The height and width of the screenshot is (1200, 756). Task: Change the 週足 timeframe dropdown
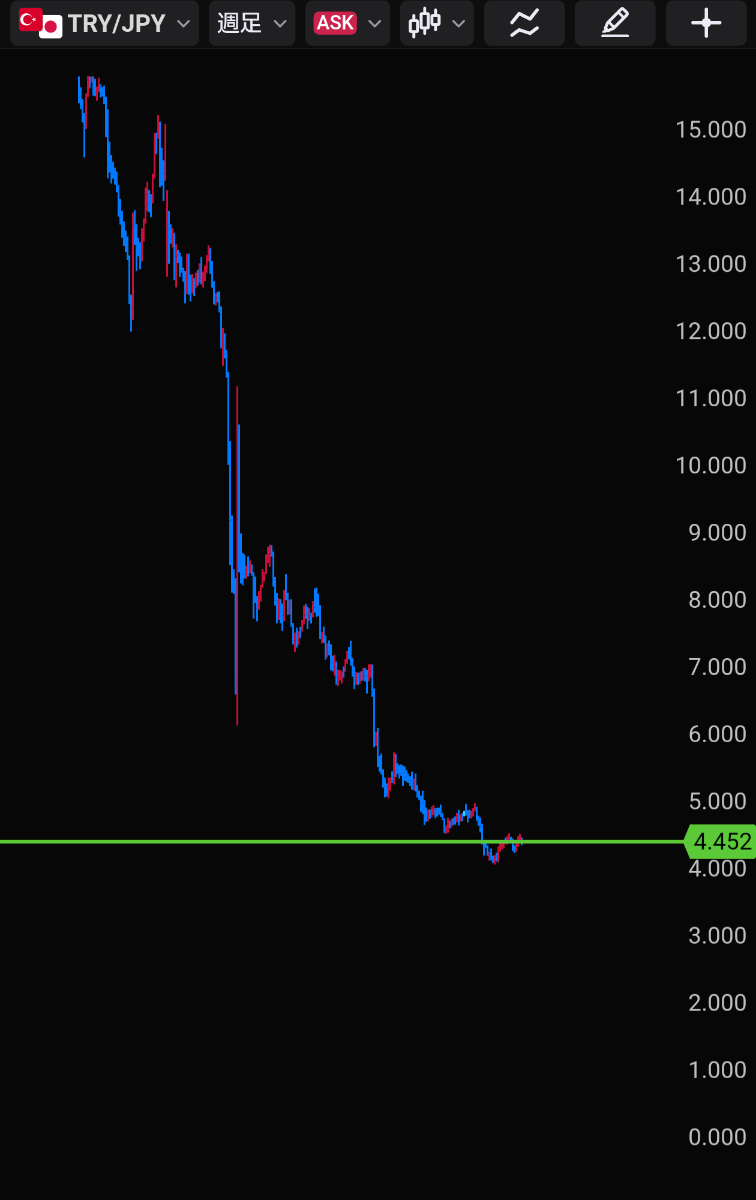coord(251,23)
